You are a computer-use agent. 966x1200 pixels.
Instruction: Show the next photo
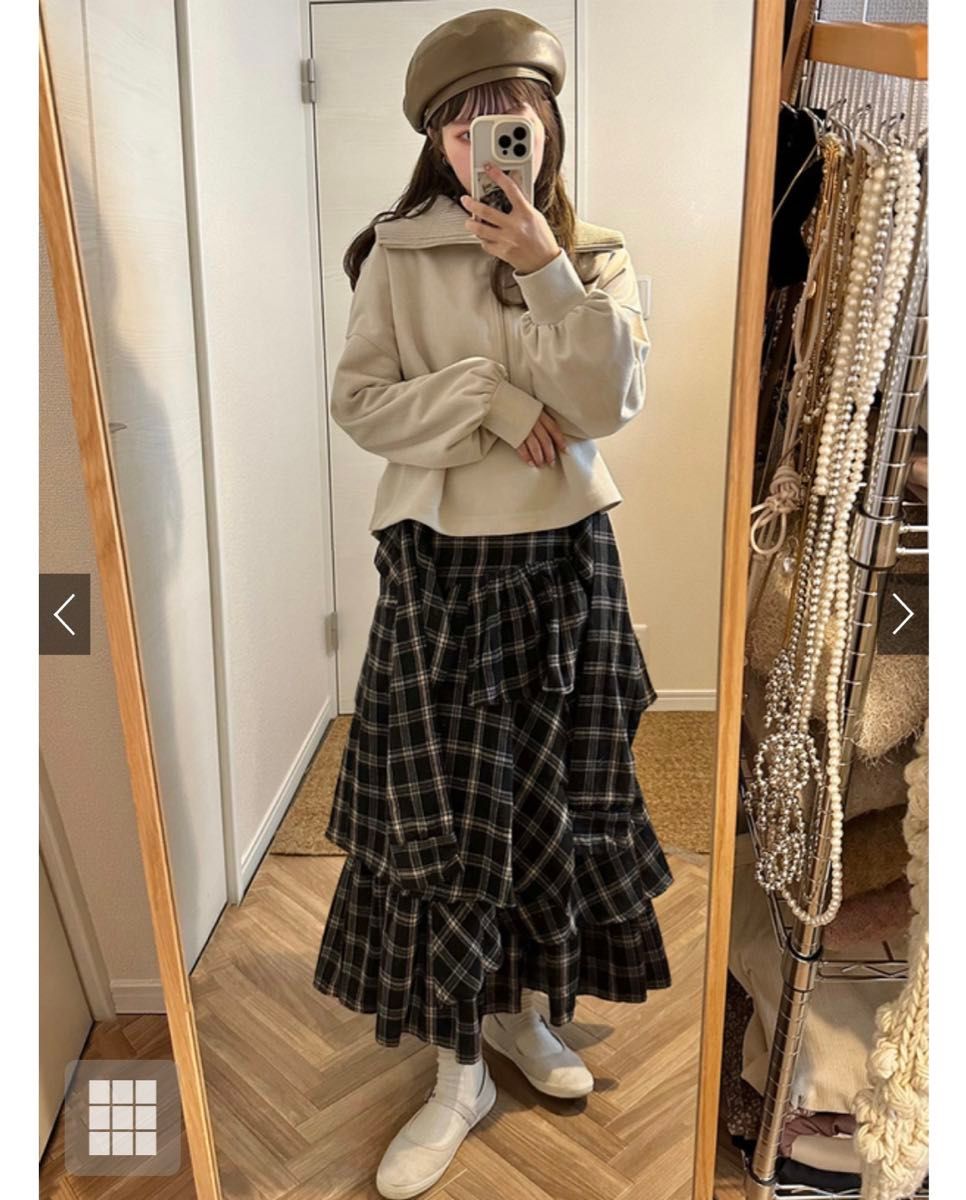point(902,614)
